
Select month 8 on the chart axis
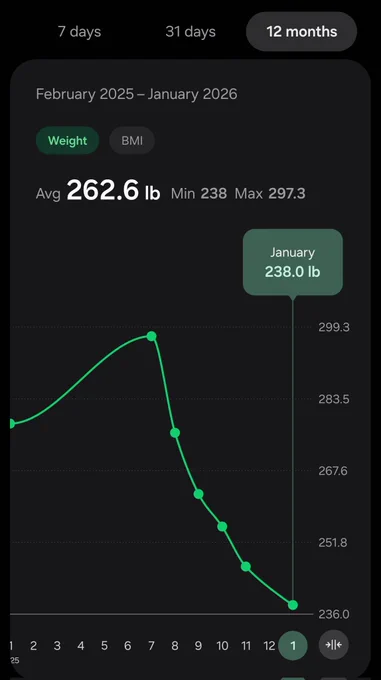(175, 646)
